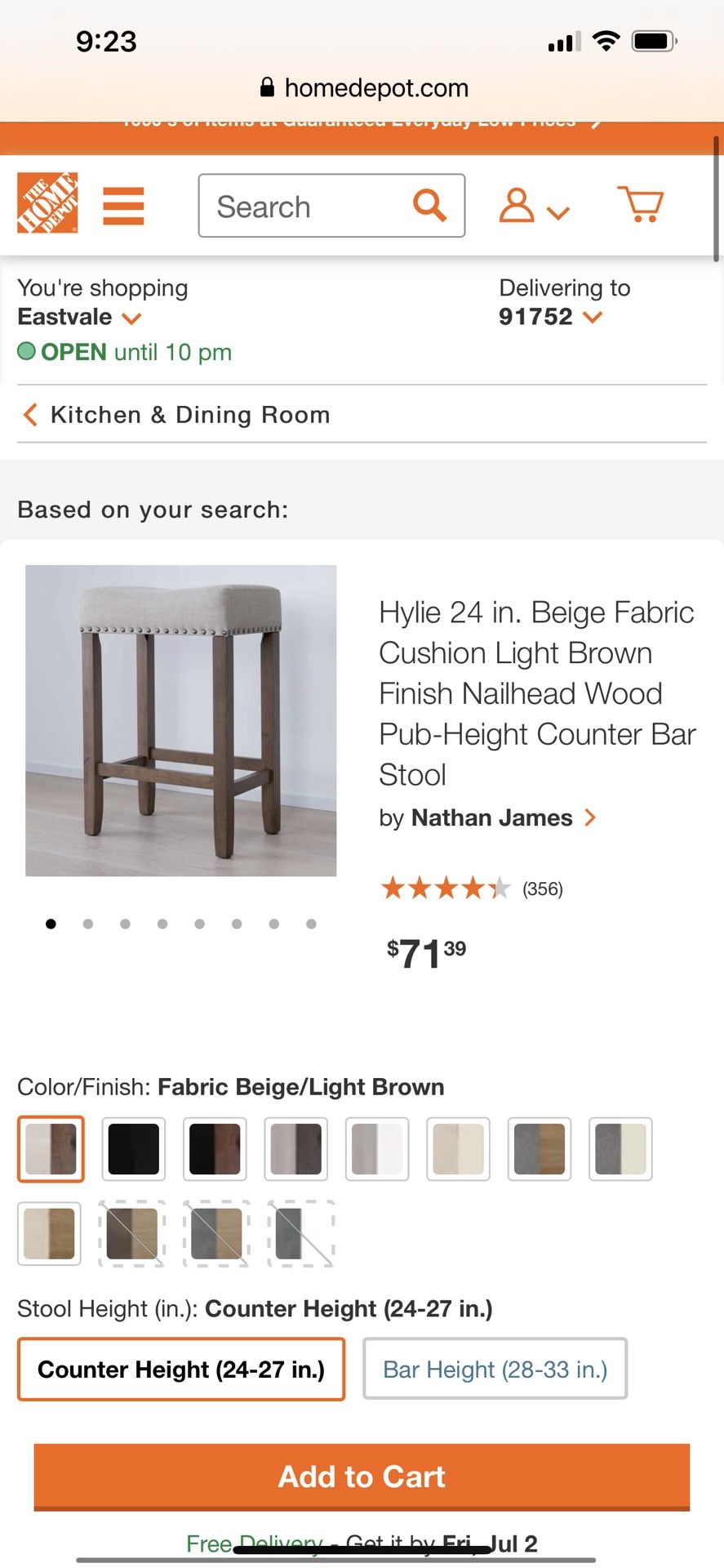Screen dimensions: 724x1568
Task: Expand the Eastvale store location dropdown
Action: [79, 317]
